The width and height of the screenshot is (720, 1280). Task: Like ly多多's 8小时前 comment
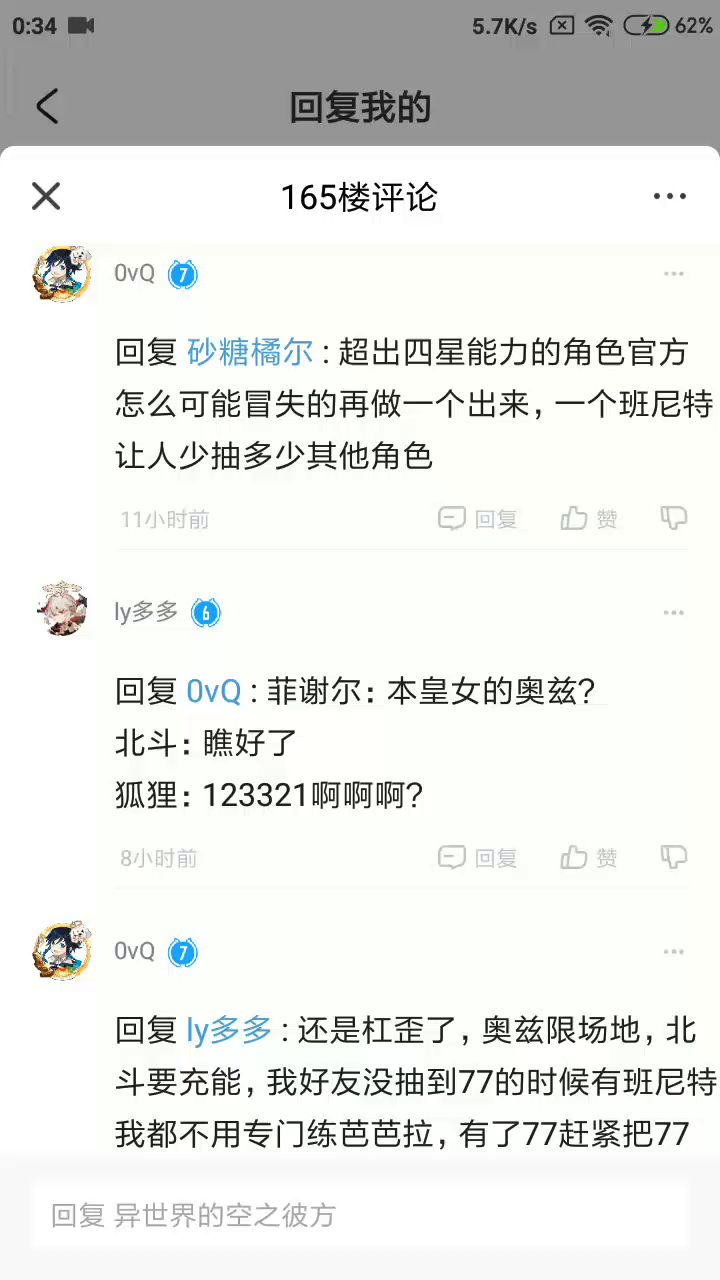[x=589, y=857]
